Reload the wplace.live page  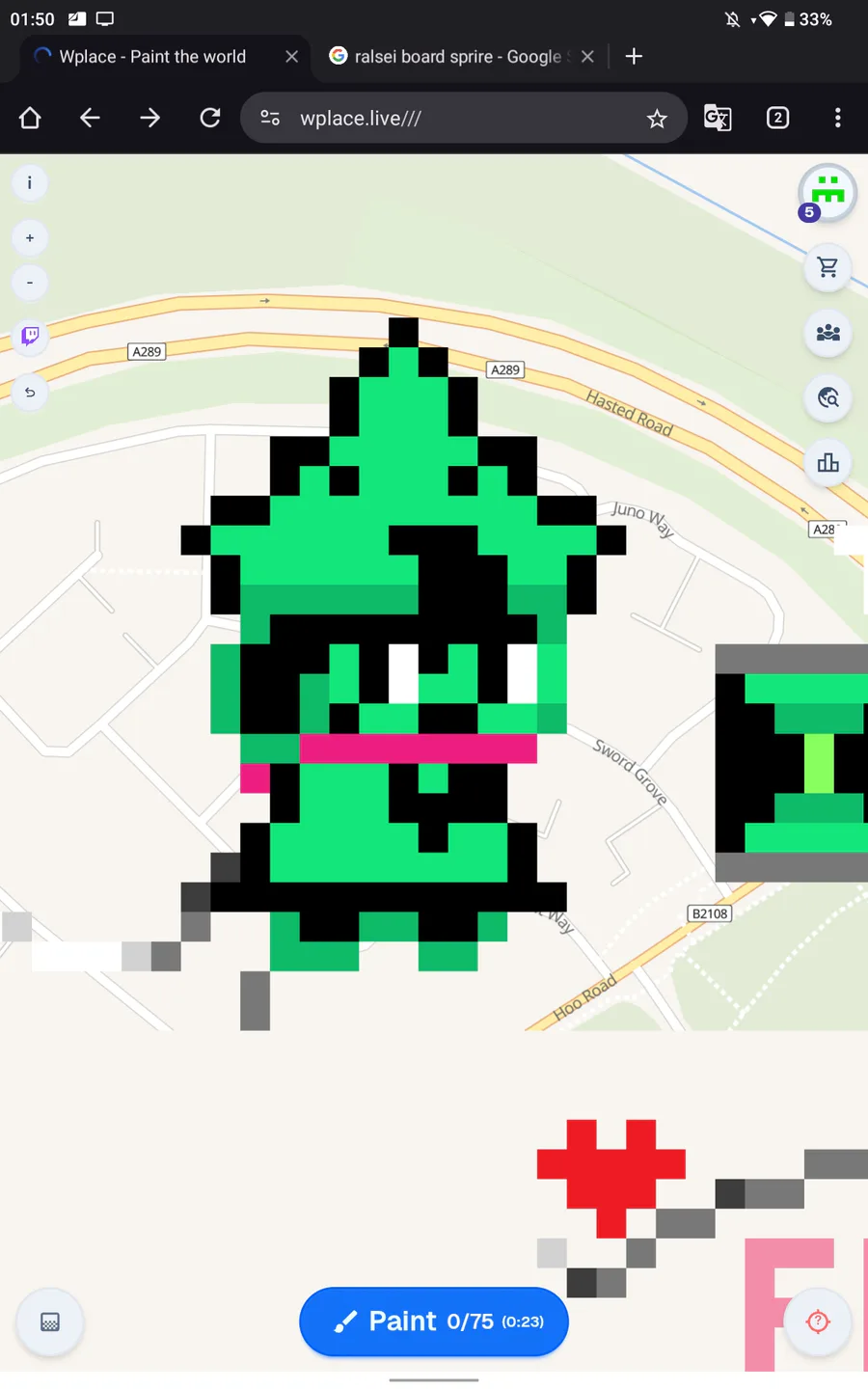(x=209, y=118)
